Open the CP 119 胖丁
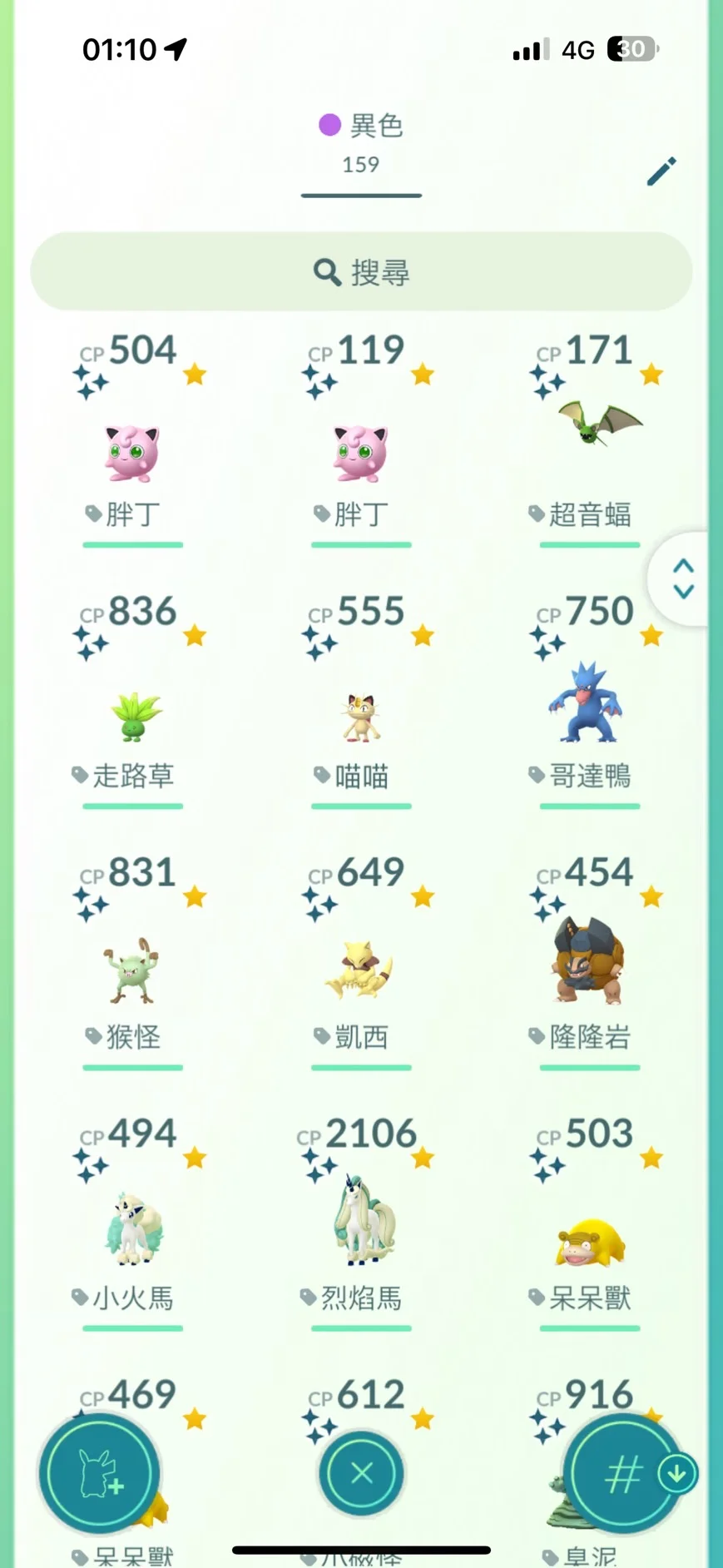Image resolution: width=723 pixels, height=1568 pixels. click(x=361, y=439)
